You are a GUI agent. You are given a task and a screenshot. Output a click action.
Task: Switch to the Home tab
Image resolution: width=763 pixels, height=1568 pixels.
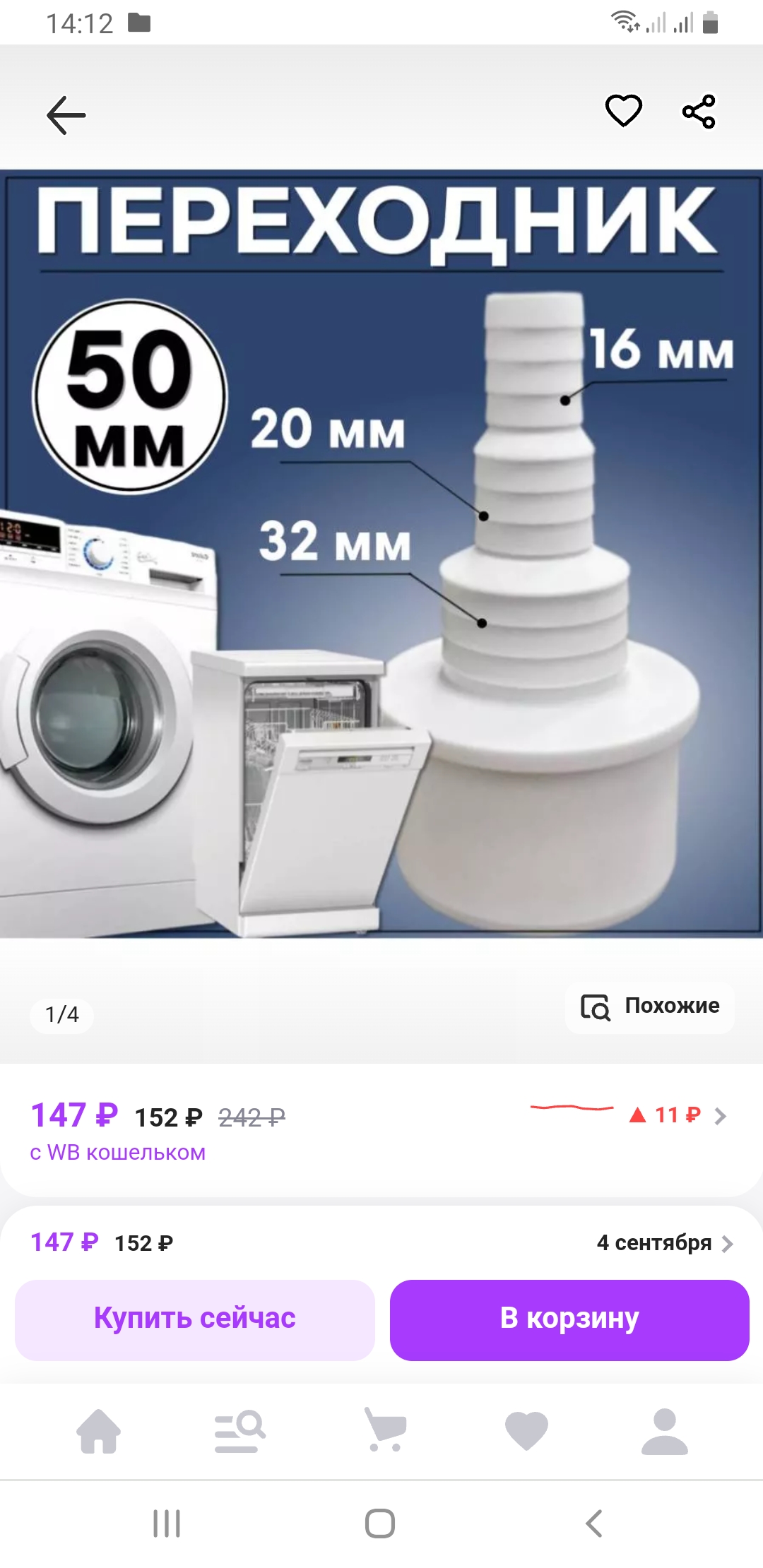tap(99, 1431)
